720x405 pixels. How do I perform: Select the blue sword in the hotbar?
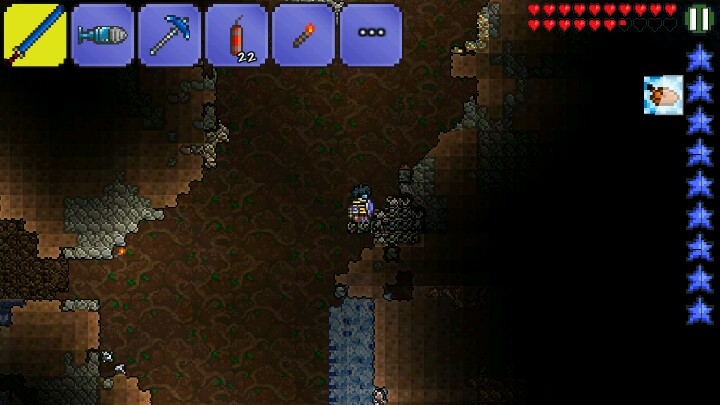click(36, 35)
